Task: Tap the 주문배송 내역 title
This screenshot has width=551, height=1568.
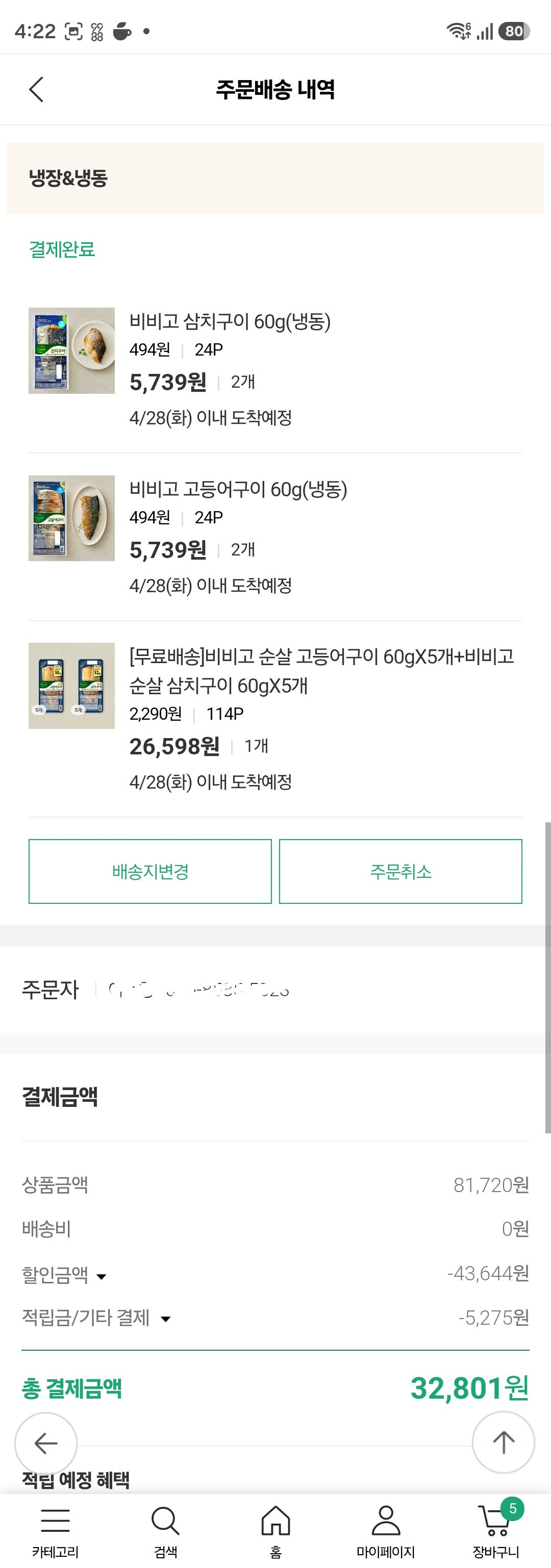Action: [275, 89]
